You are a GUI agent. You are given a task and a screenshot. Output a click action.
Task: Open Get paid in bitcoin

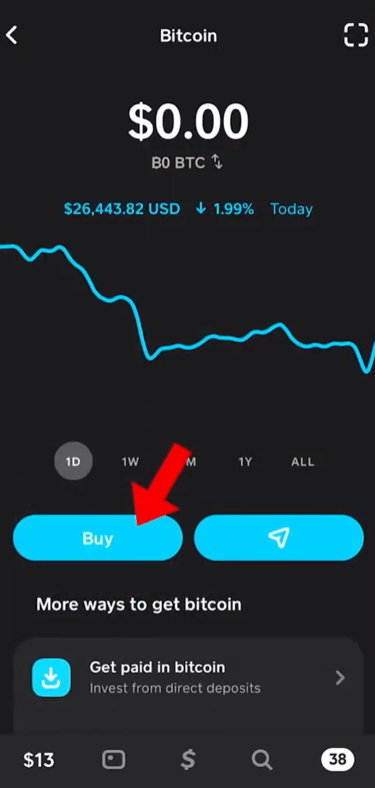[x=188, y=677]
